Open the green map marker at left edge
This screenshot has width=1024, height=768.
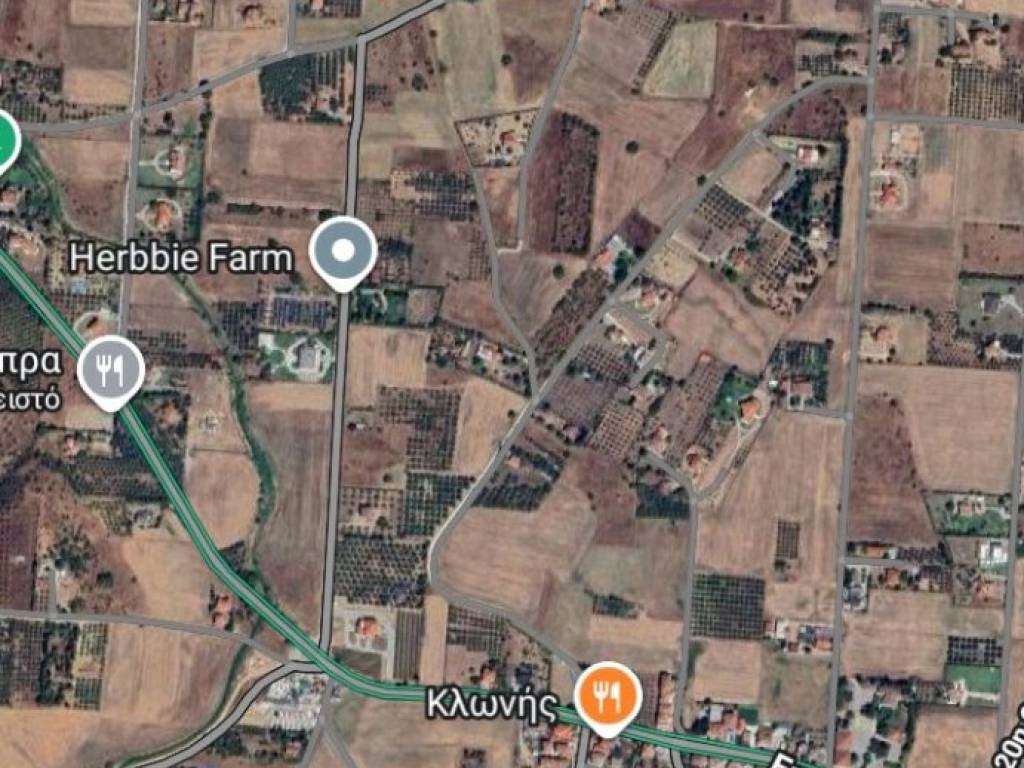pos(6,141)
